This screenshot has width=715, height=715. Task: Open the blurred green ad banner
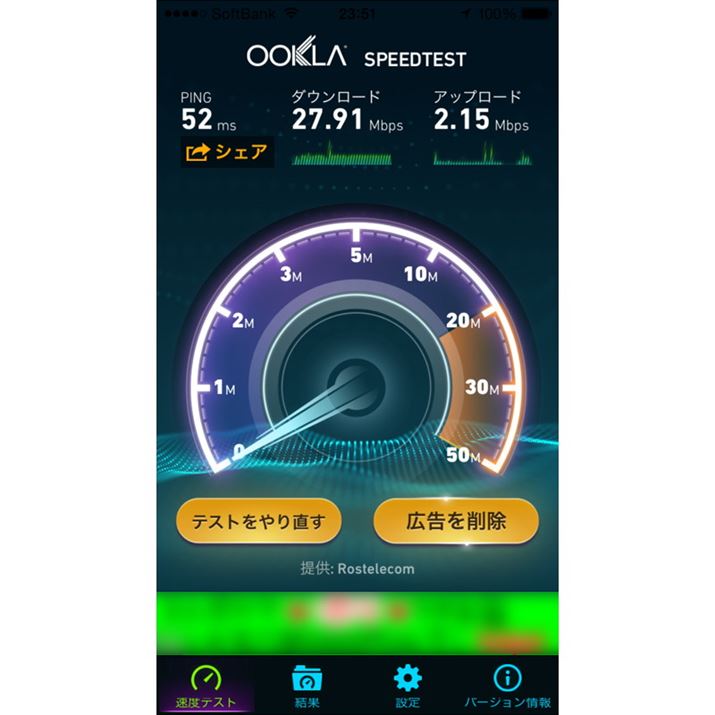click(357, 623)
